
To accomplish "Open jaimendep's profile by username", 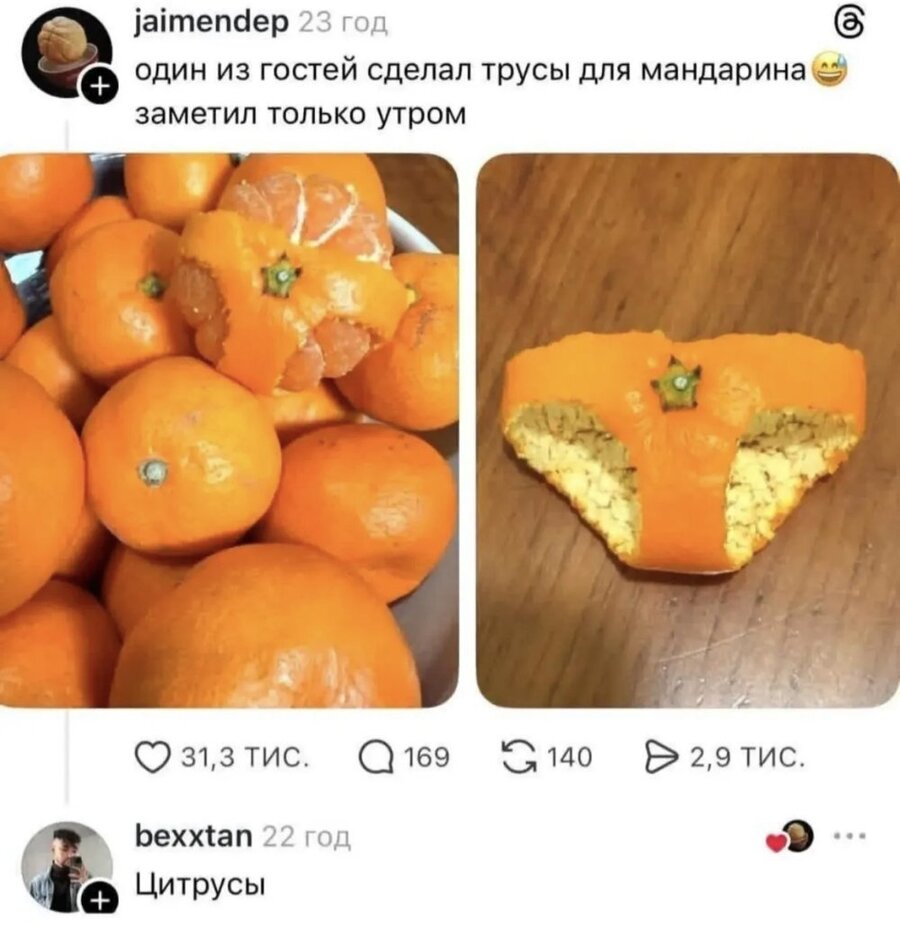I will (x=211, y=22).
